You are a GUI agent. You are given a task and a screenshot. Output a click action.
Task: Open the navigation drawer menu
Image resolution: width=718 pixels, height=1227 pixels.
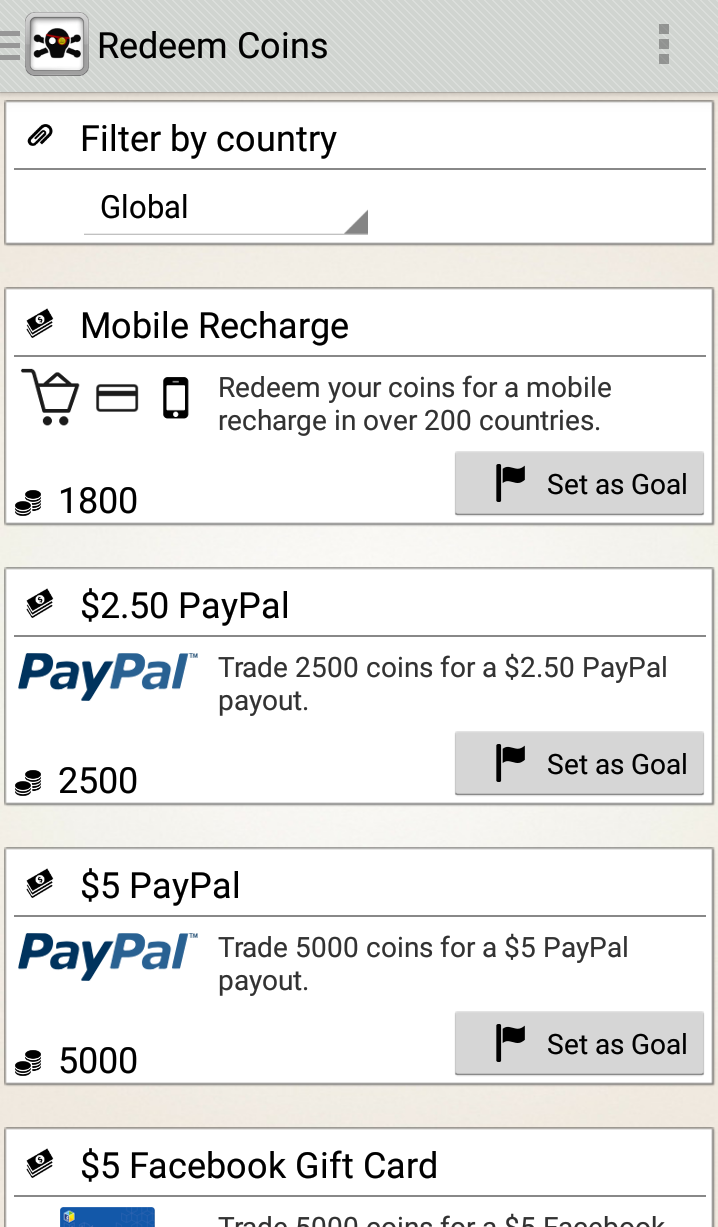point(45,45)
